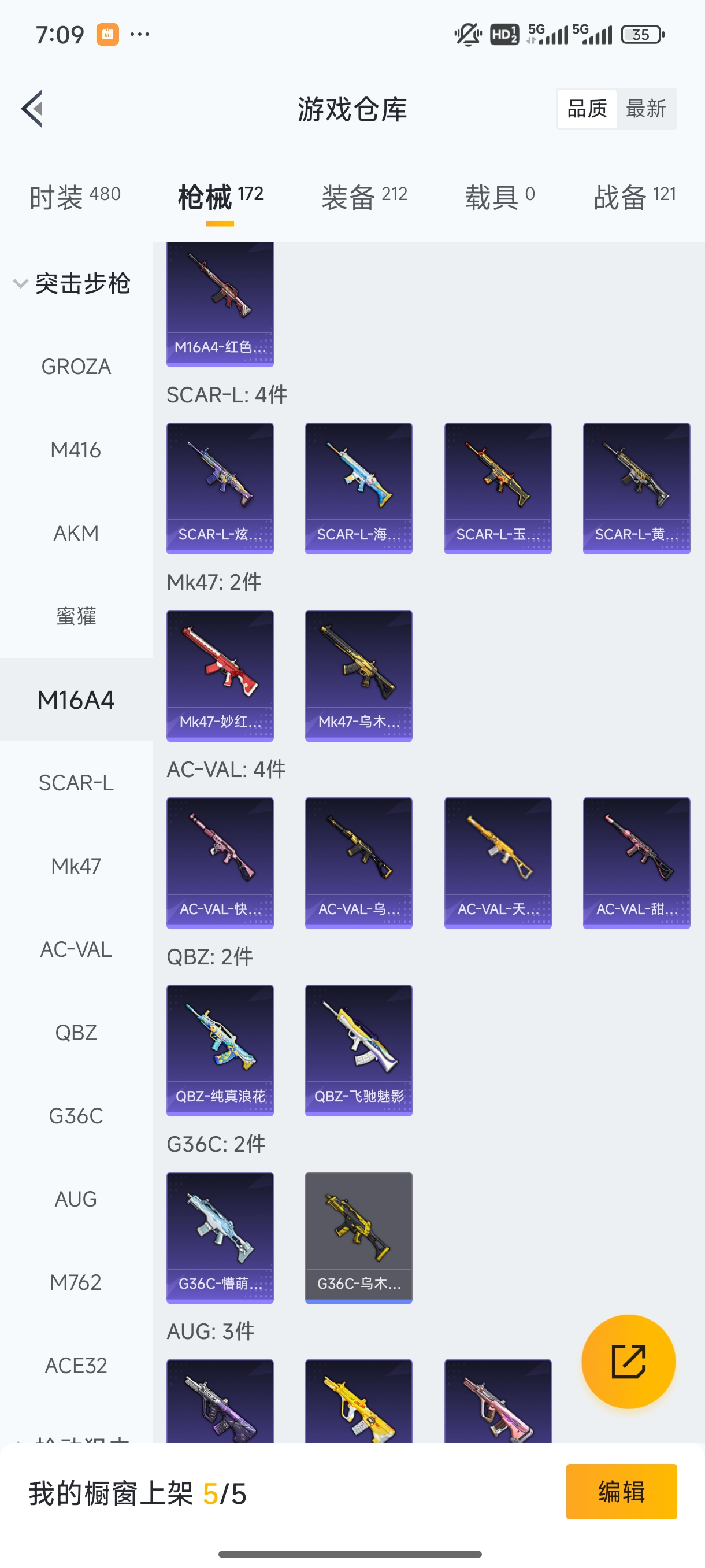
Task: Open the M16A4-红色 skin card
Action: tap(220, 304)
